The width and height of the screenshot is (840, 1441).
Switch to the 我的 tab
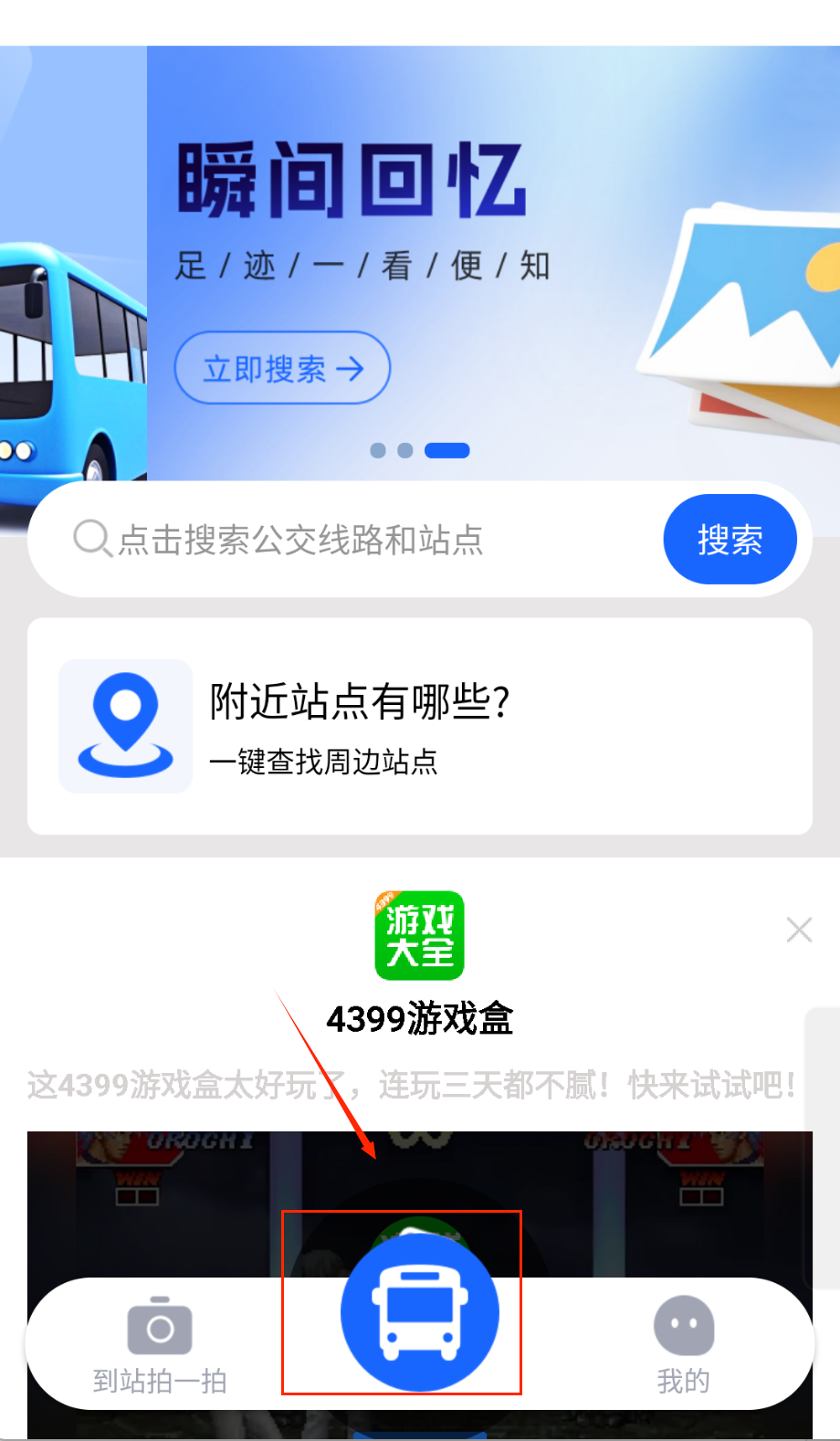pyautogui.click(x=683, y=1344)
